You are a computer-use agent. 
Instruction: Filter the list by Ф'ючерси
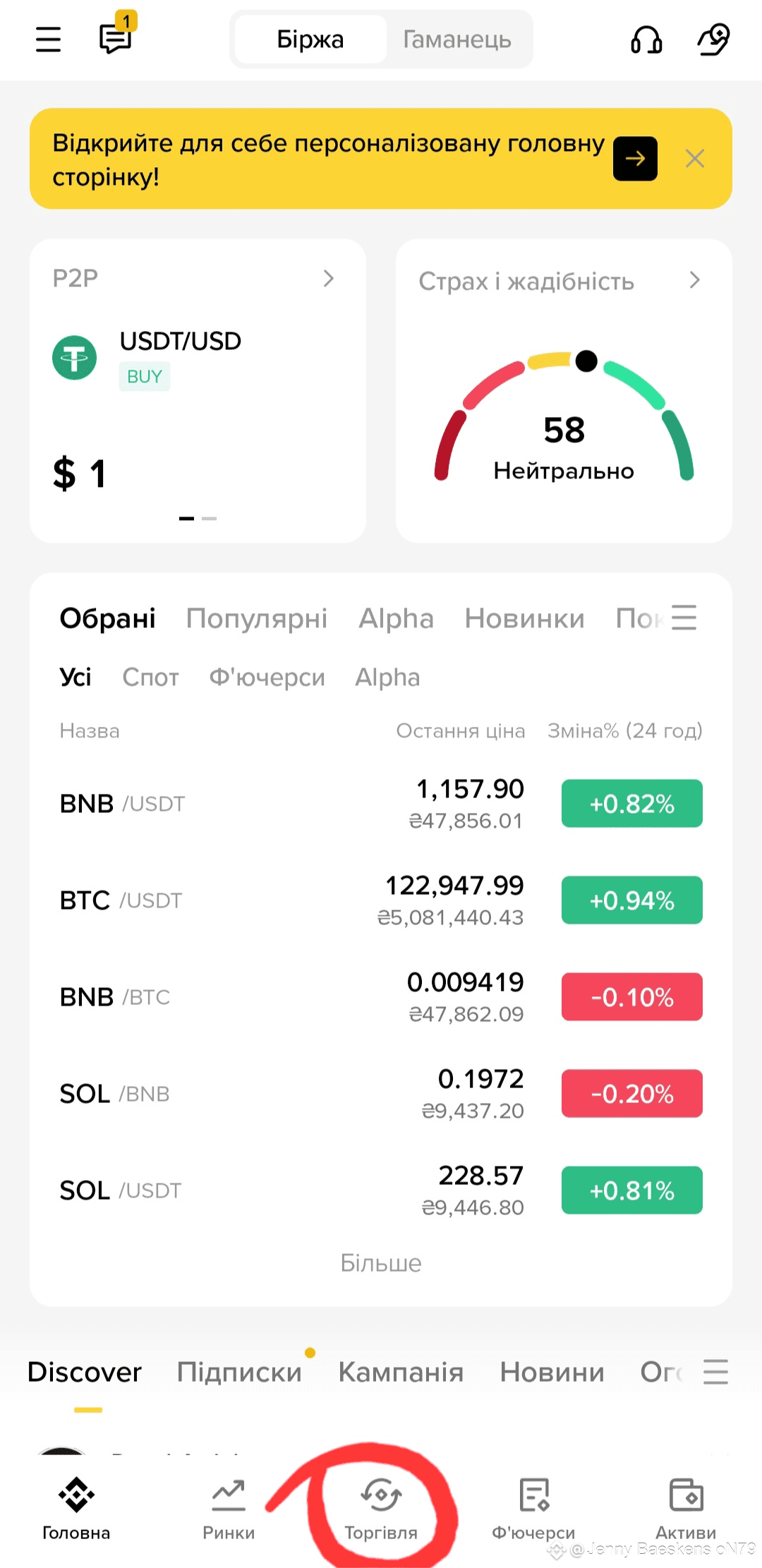tap(267, 677)
